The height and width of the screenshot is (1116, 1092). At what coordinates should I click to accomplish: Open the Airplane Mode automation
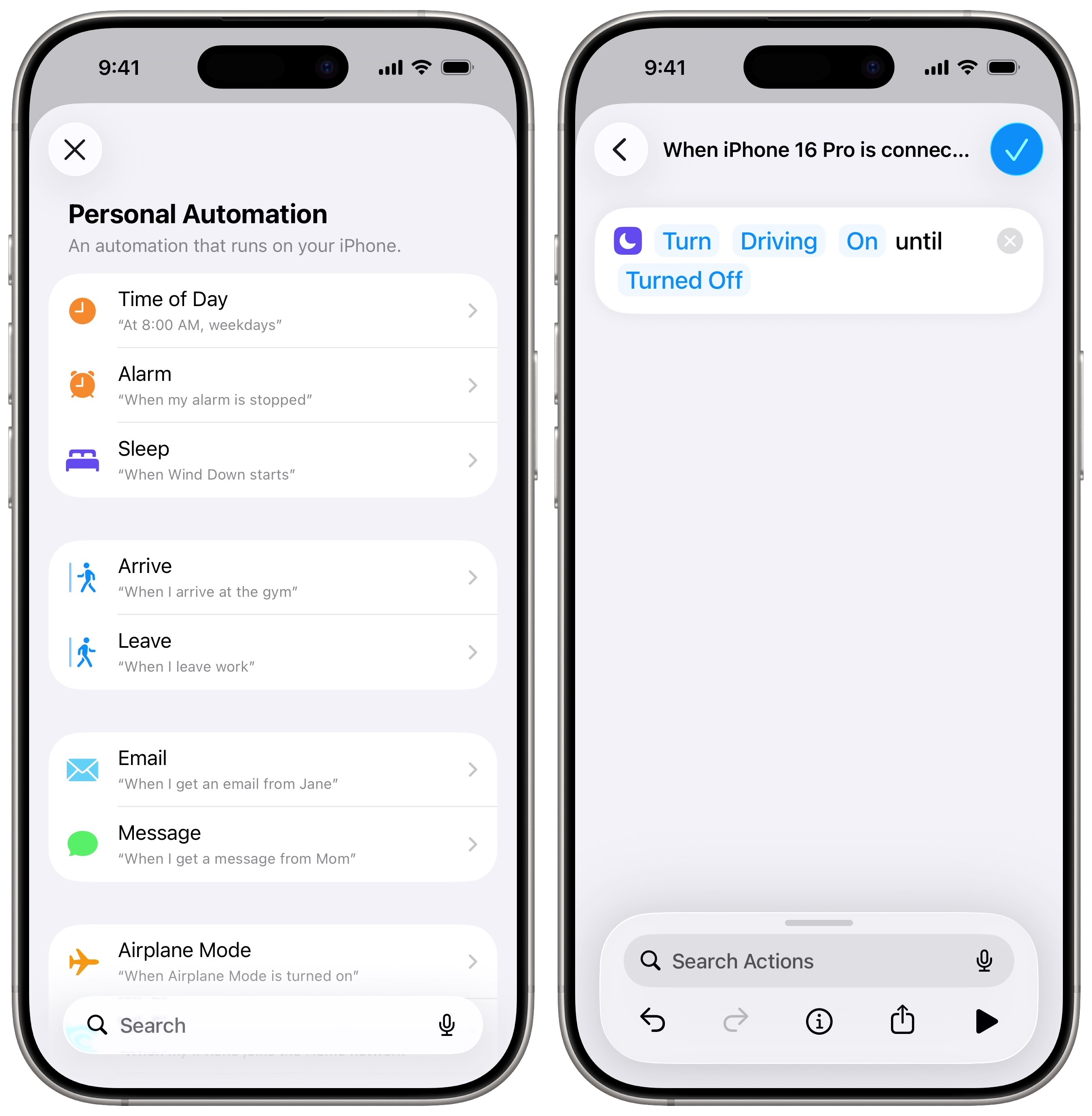[x=273, y=962]
